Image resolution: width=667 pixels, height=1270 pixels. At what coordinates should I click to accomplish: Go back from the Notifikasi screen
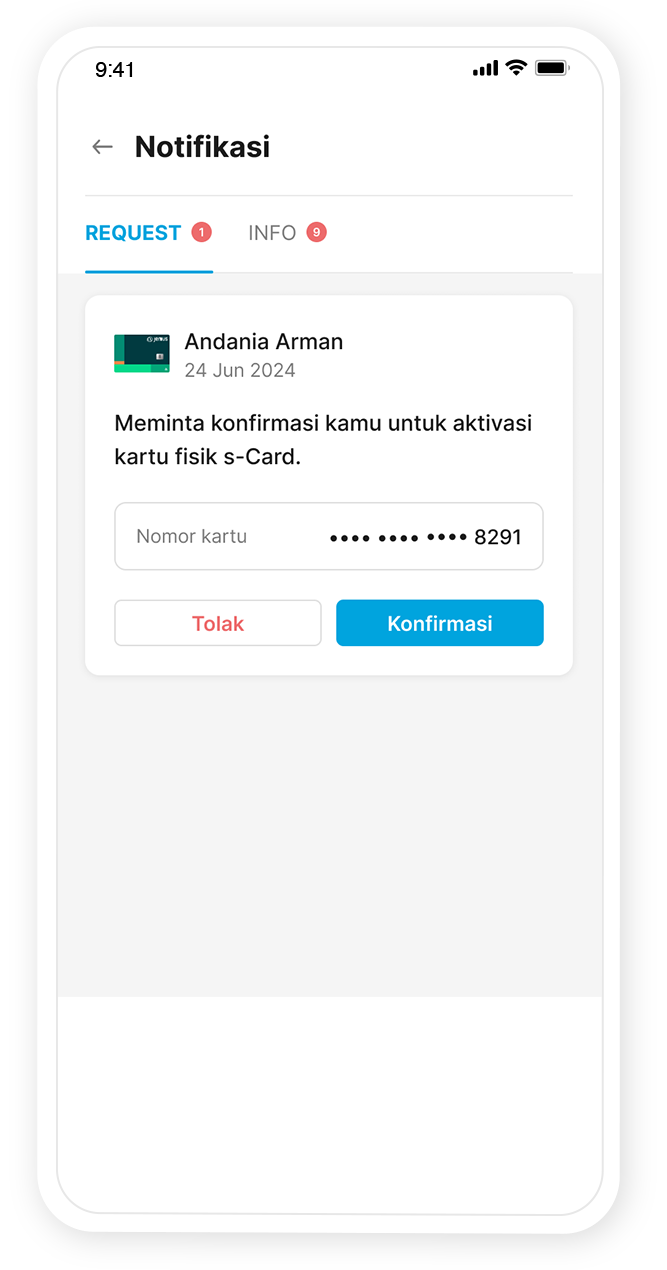(x=102, y=147)
